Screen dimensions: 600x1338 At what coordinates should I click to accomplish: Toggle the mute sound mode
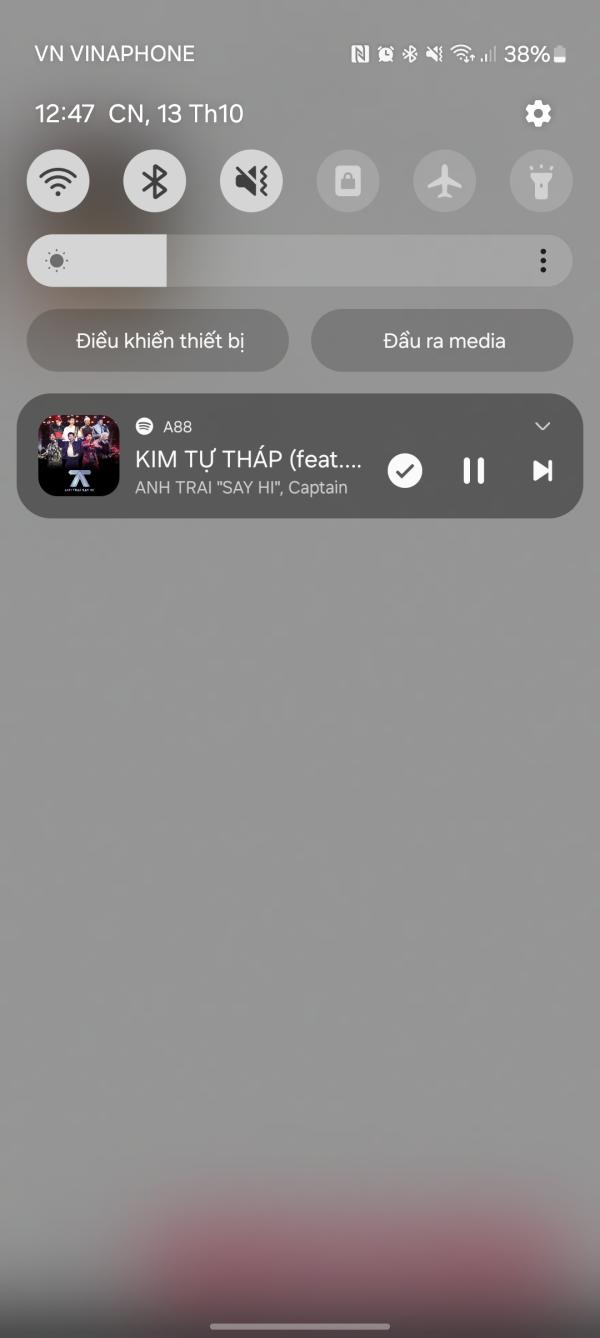[251, 181]
